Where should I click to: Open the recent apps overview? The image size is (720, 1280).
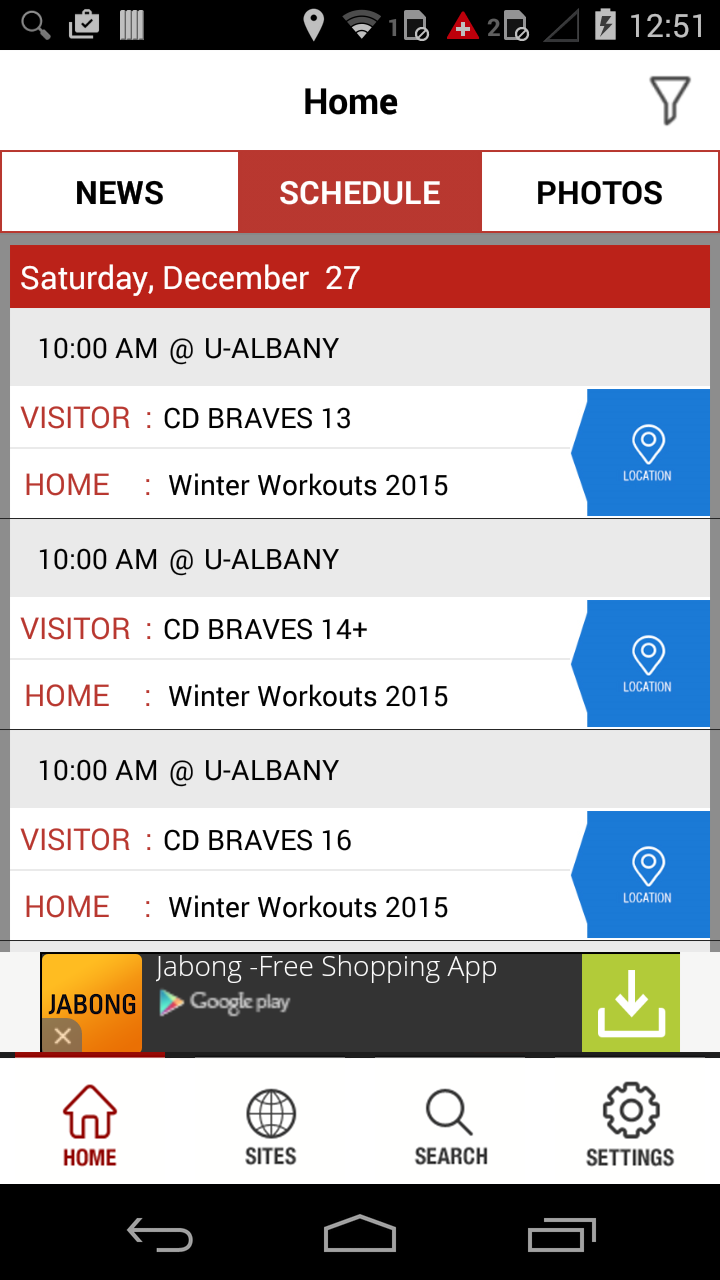click(561, 1234)
